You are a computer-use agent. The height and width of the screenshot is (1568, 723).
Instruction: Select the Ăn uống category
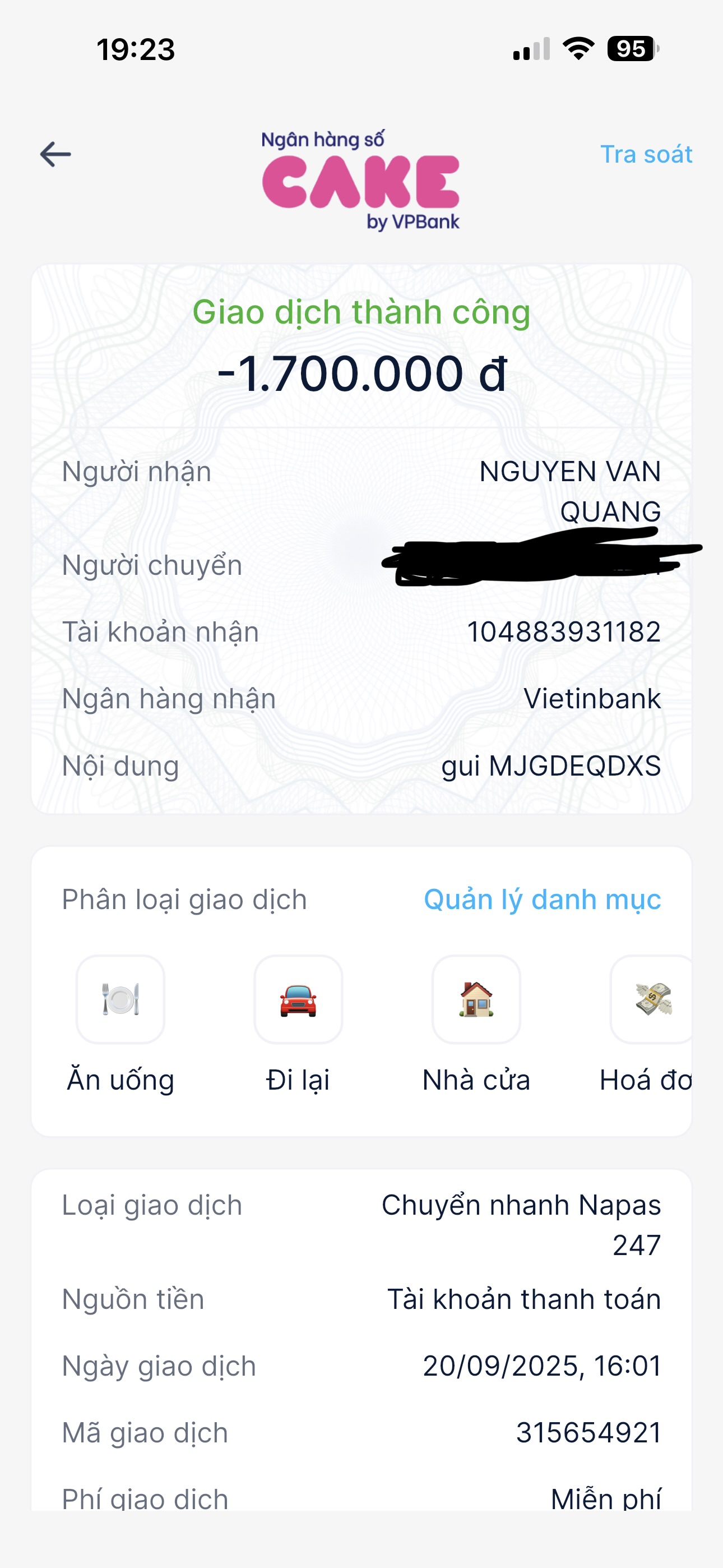[121, 999]
